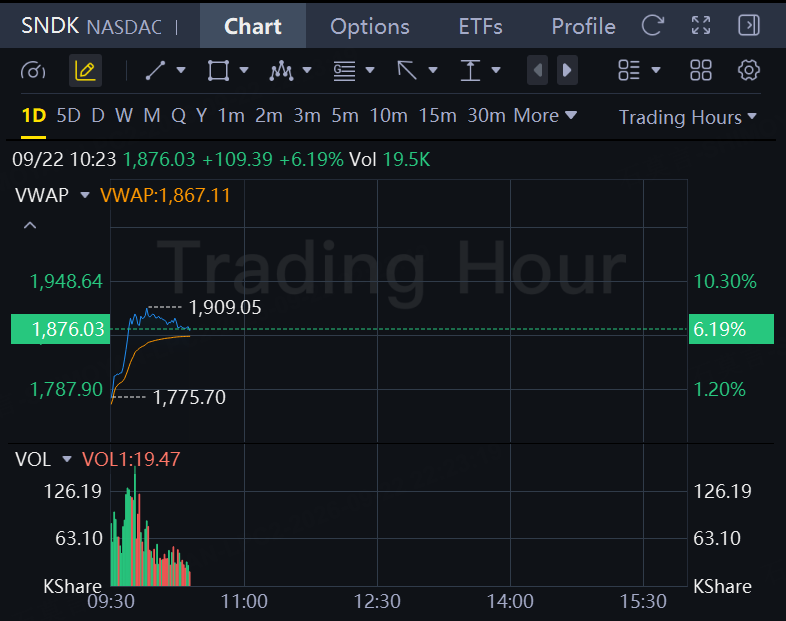Select the 15m interval
The image size is (786, 621).
437,116
